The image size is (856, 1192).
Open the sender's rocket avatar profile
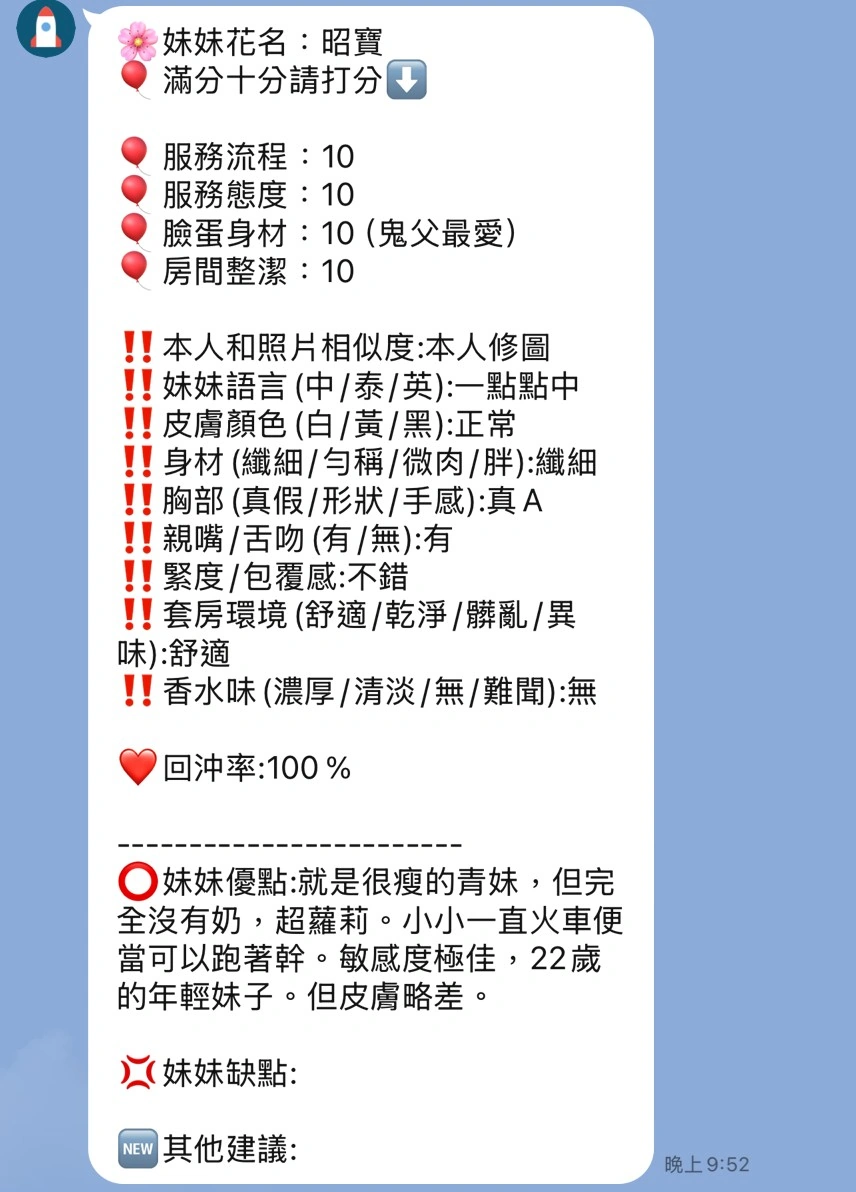46,27
